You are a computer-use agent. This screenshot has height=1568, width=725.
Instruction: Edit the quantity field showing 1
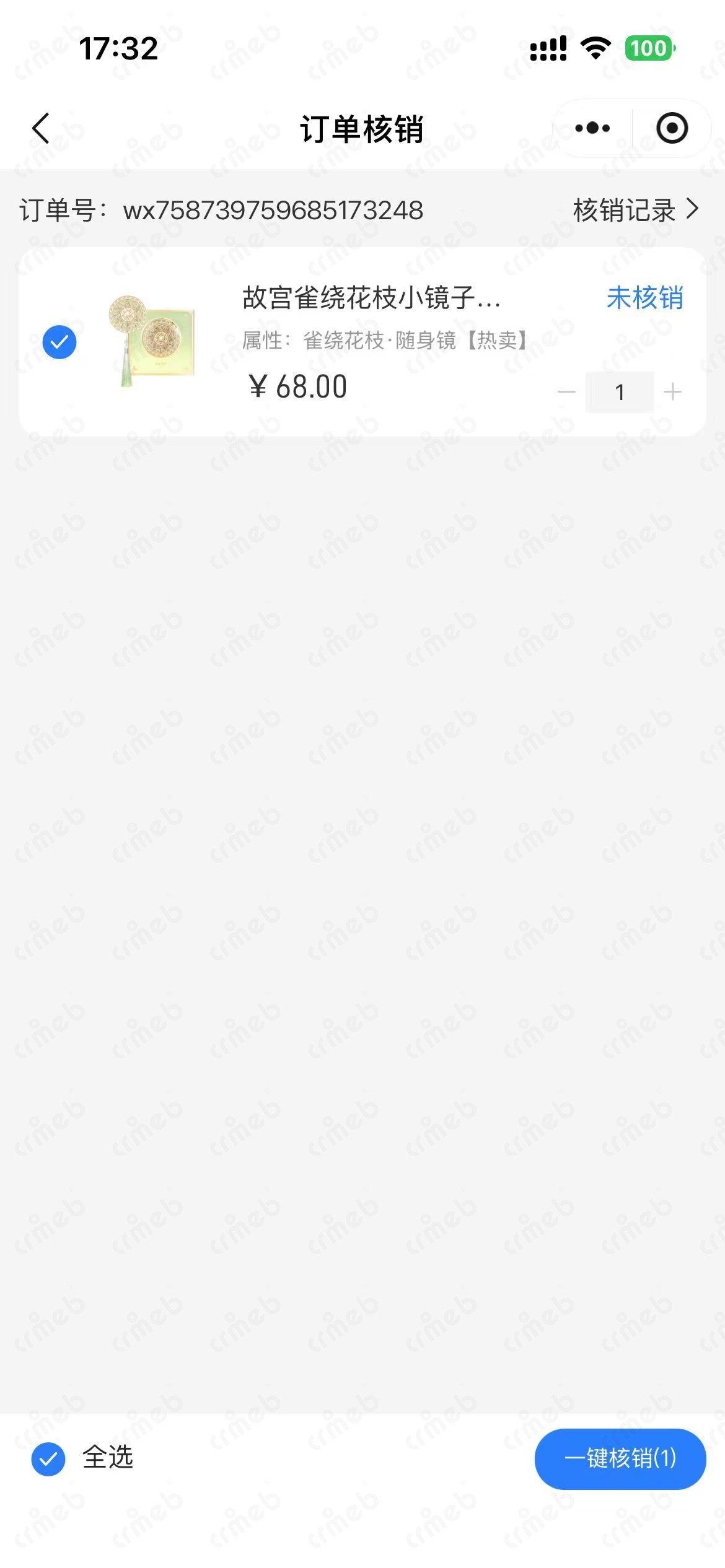[620, 391]
